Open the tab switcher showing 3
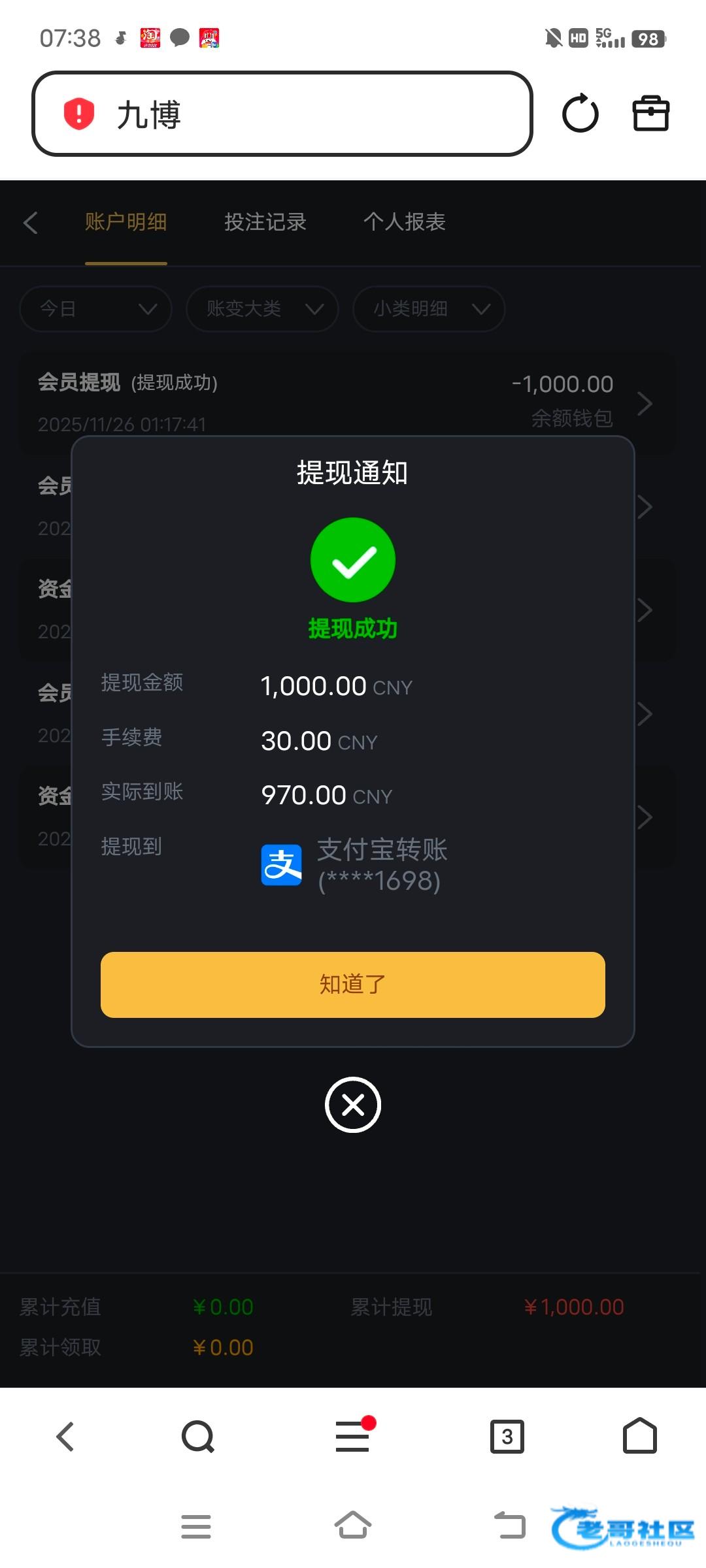This screenshot has height=1568, width=706. [507, 1437]
